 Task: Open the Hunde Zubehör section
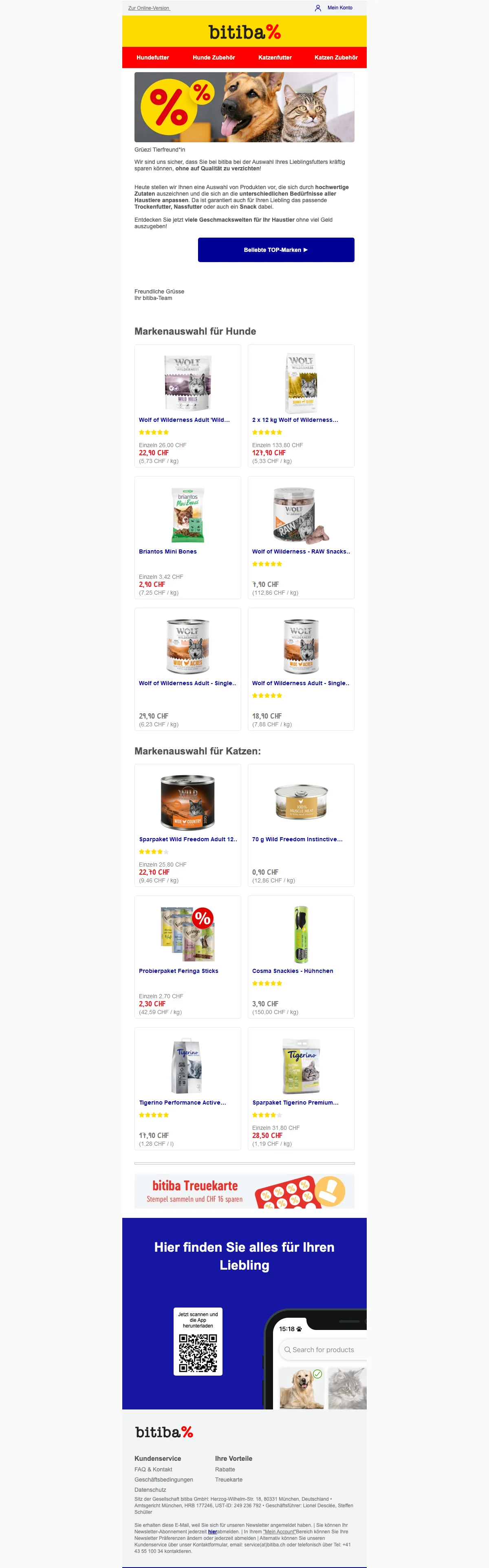point(214,58)
